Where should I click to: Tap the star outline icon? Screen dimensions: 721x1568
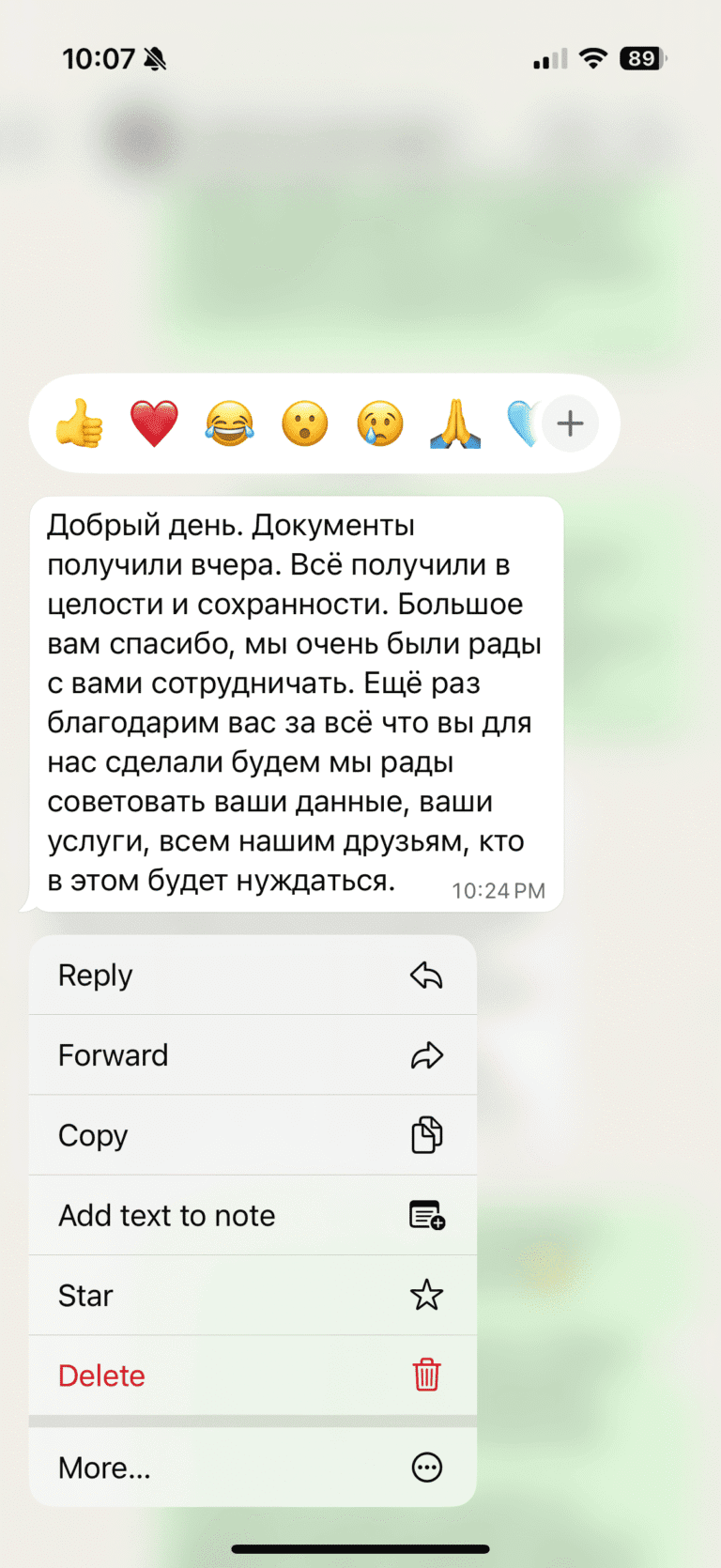click(426, 1295)
